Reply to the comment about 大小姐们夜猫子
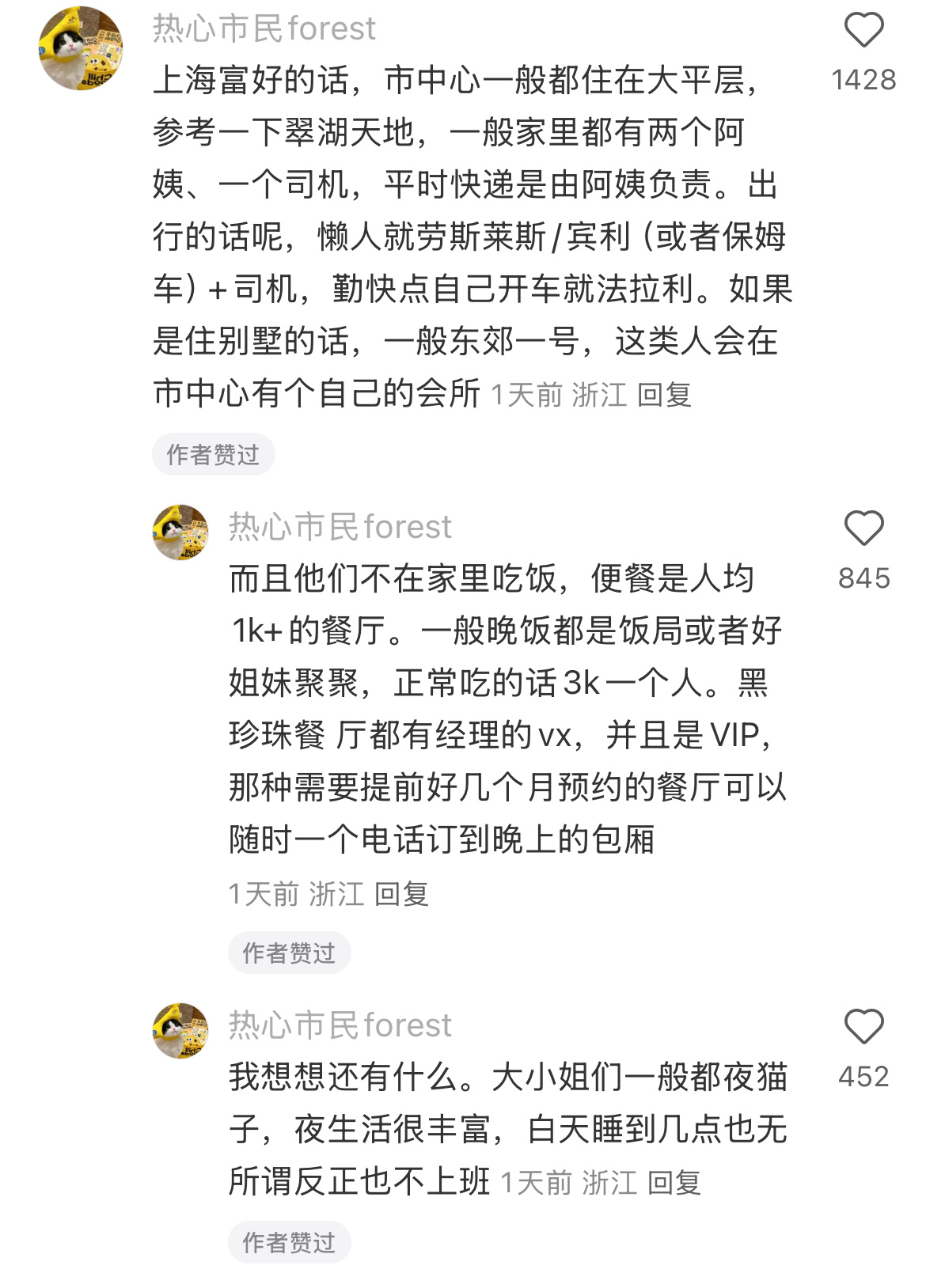Screen dimensions: 926x1288 click(674, 1183)
